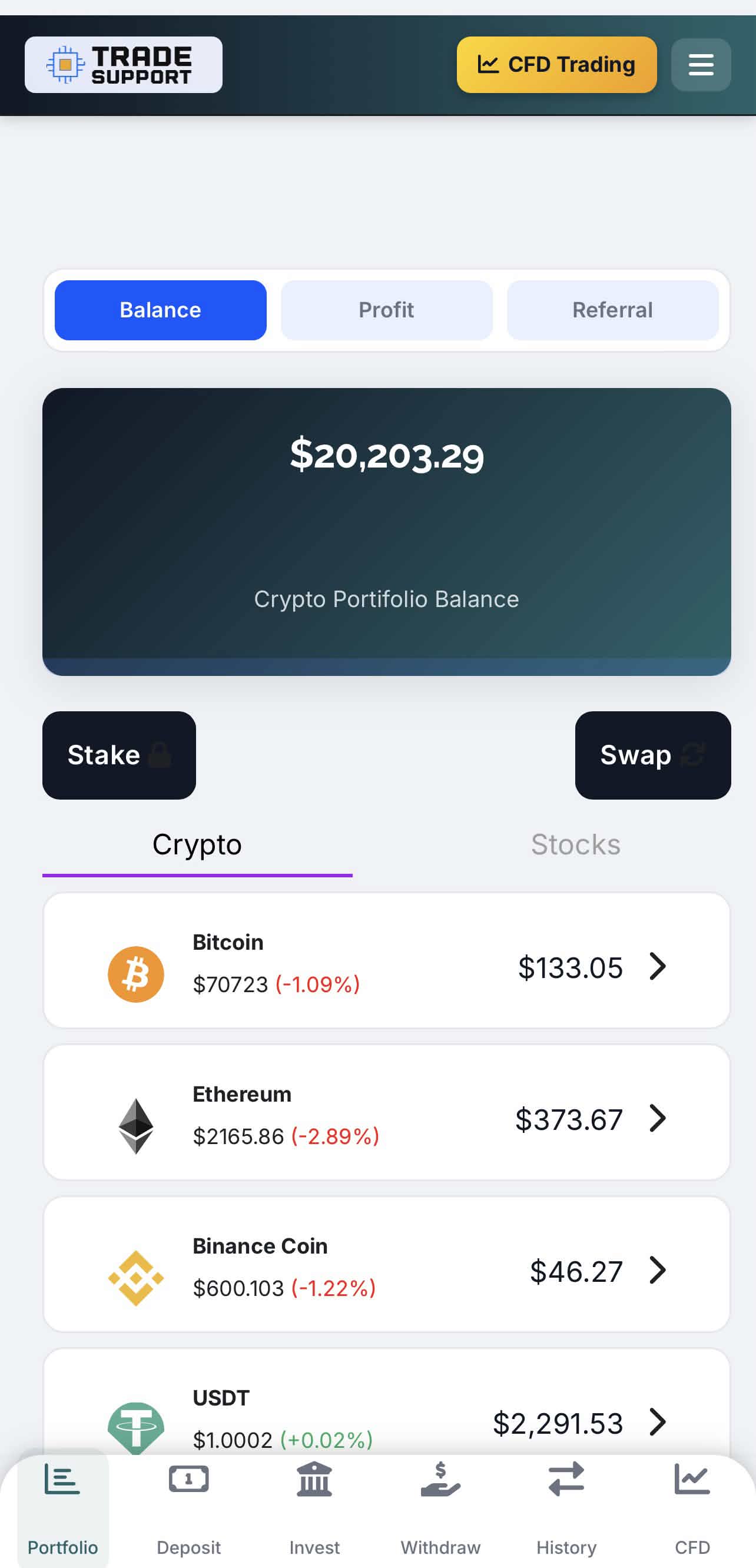Open the hamburger menu
This screenshot has height=1568, width=756.
701,64
